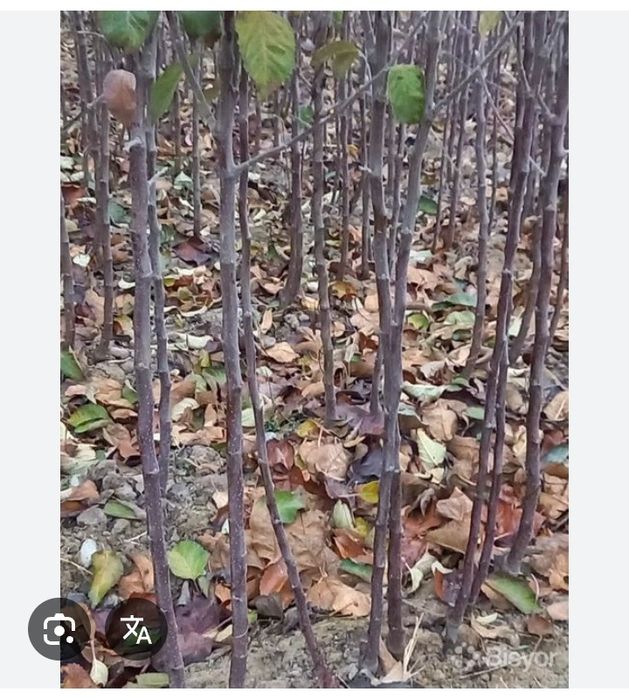Screen dimensions: 629x700
Task: Search this image with Lens
Action: coord(59,629)
